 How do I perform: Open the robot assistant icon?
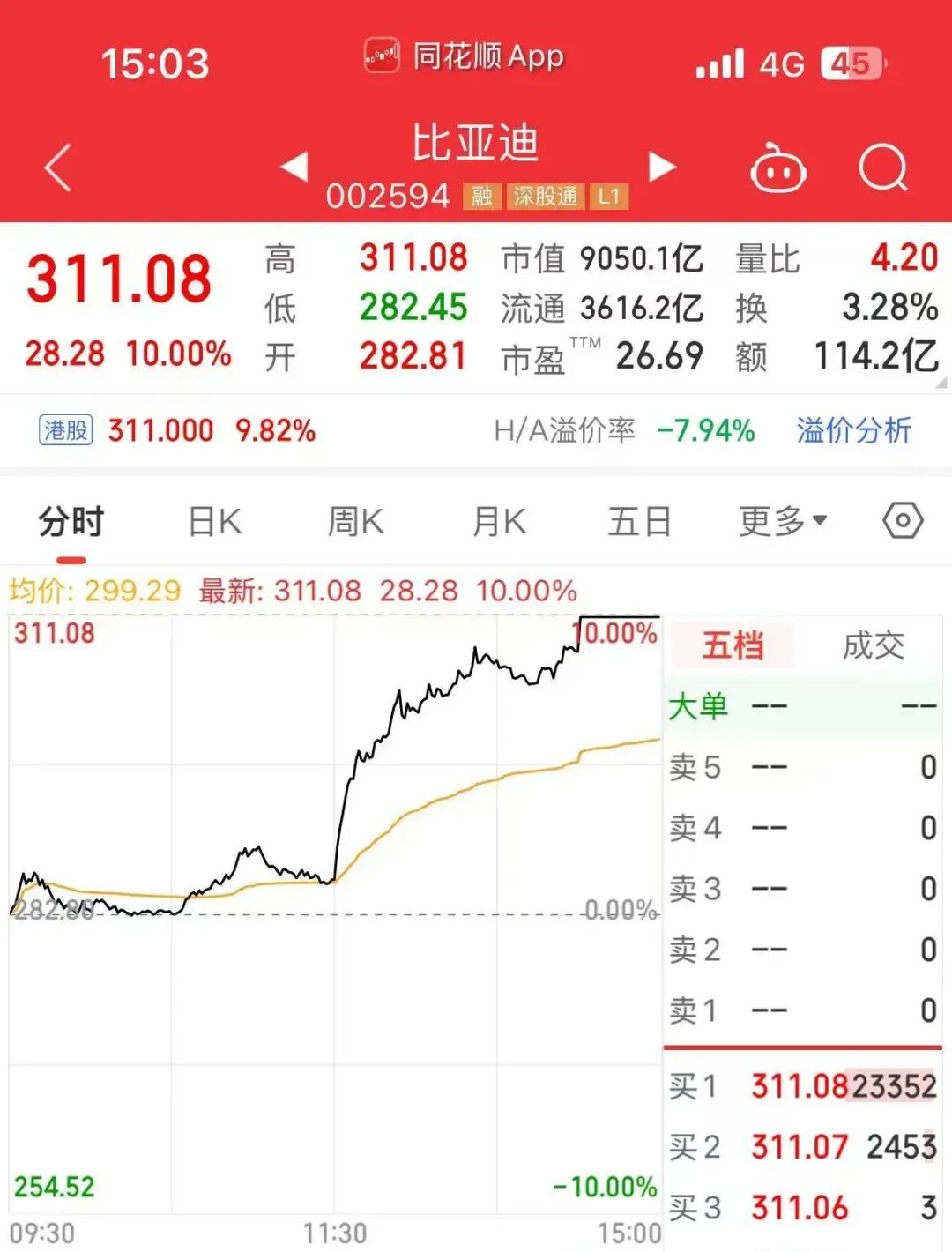tap(777, 168)
